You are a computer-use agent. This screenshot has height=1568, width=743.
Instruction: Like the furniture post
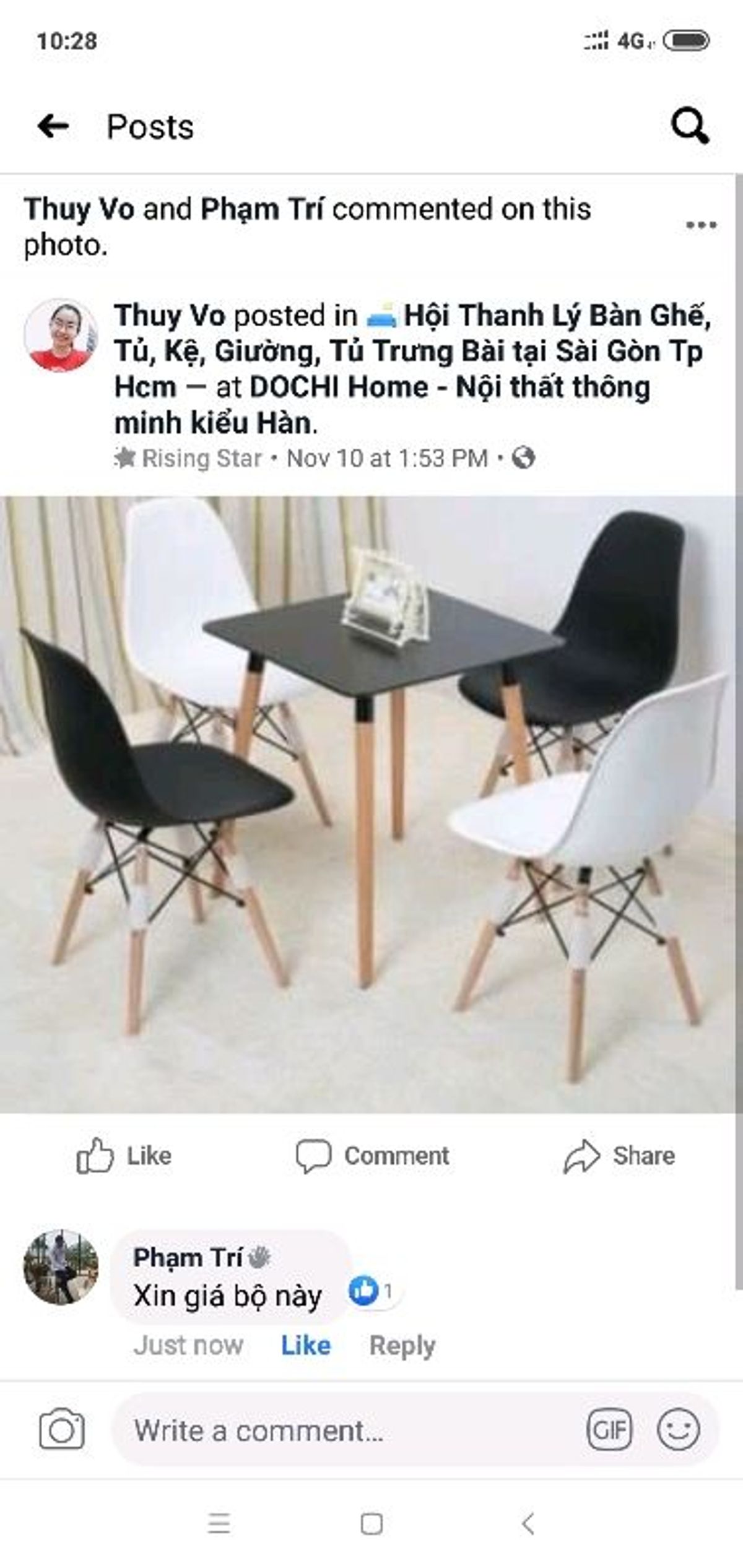(124, 1156)
